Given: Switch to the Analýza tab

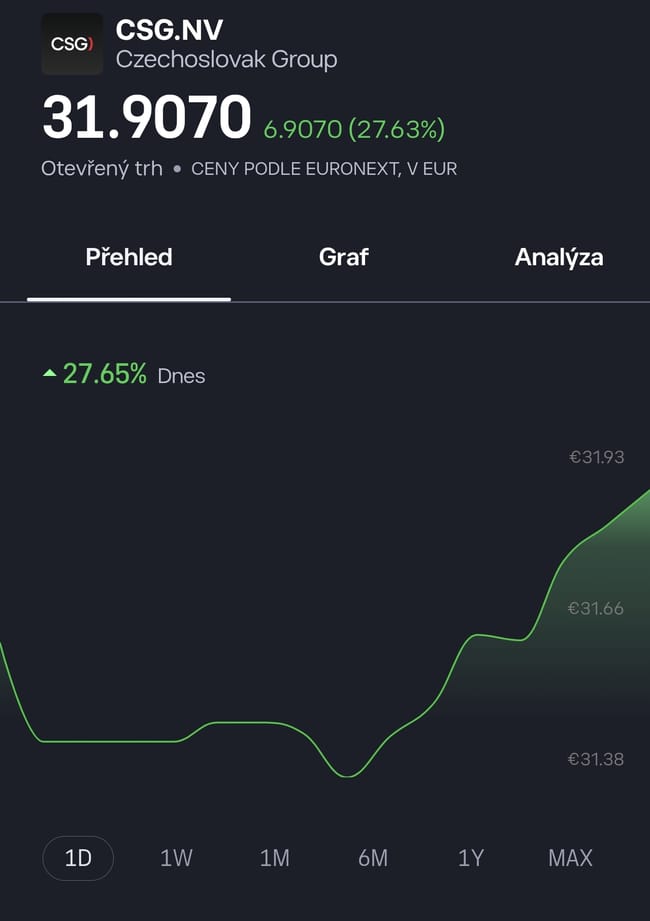Looking at the screenshot, I should tap(558, 257).
